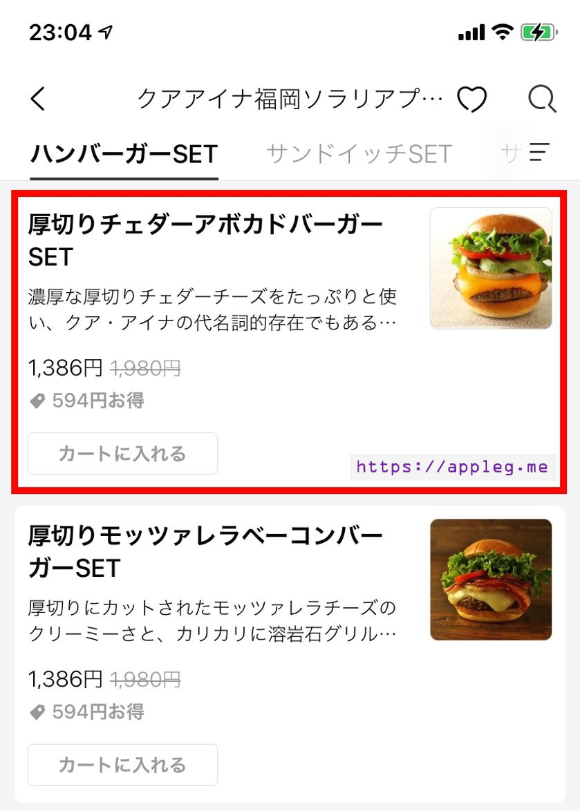Open the 厚切りモッツァレラベーコンバーガーSET item card
The width and height of the screenshot is (580, 811).
pyautogui.click(x=289, y=654)
